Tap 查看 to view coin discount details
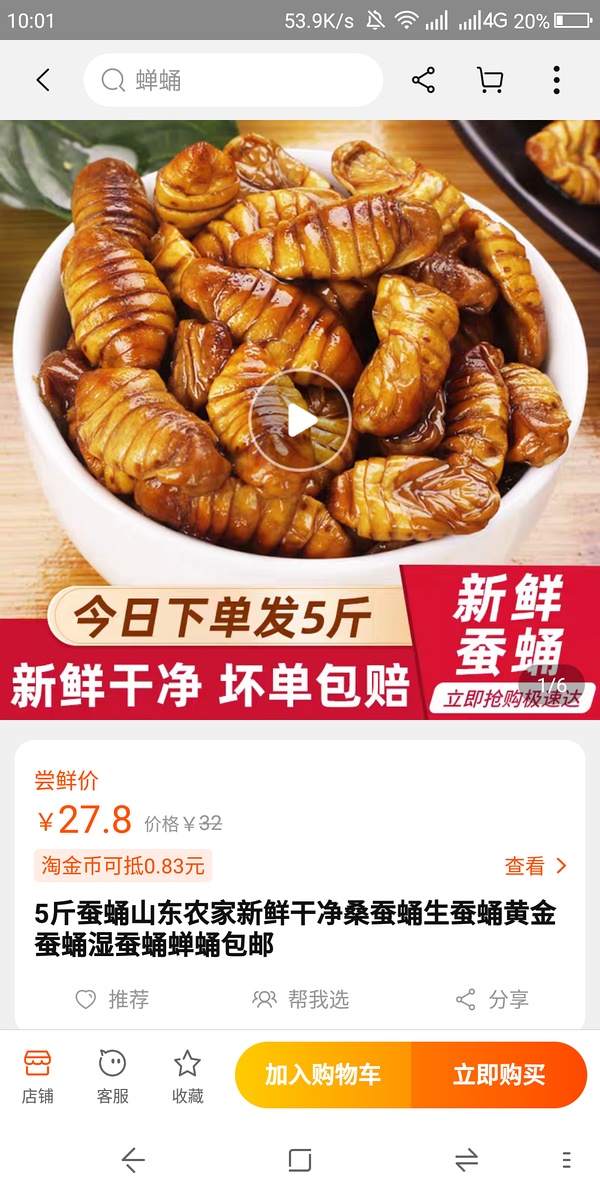The height and width of the screenshot is (1200, 600). [535, 866]
